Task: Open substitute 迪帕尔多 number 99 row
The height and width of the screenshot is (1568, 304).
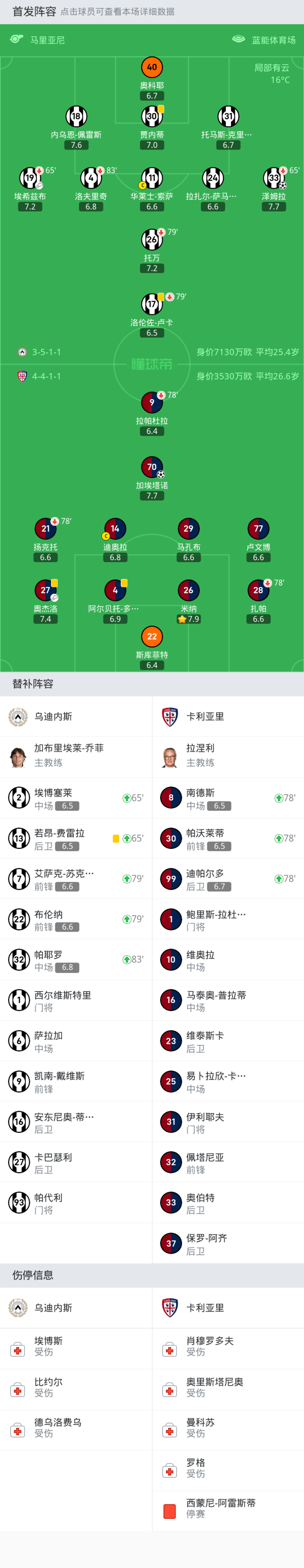Action: coord(228,879)
